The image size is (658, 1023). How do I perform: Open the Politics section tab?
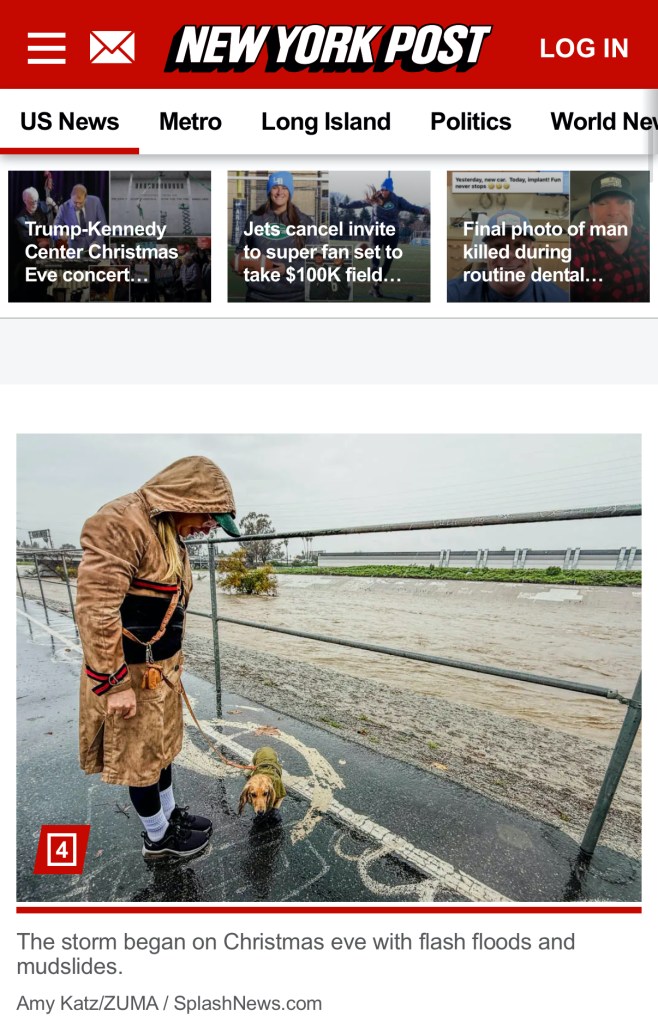(470, 122)
